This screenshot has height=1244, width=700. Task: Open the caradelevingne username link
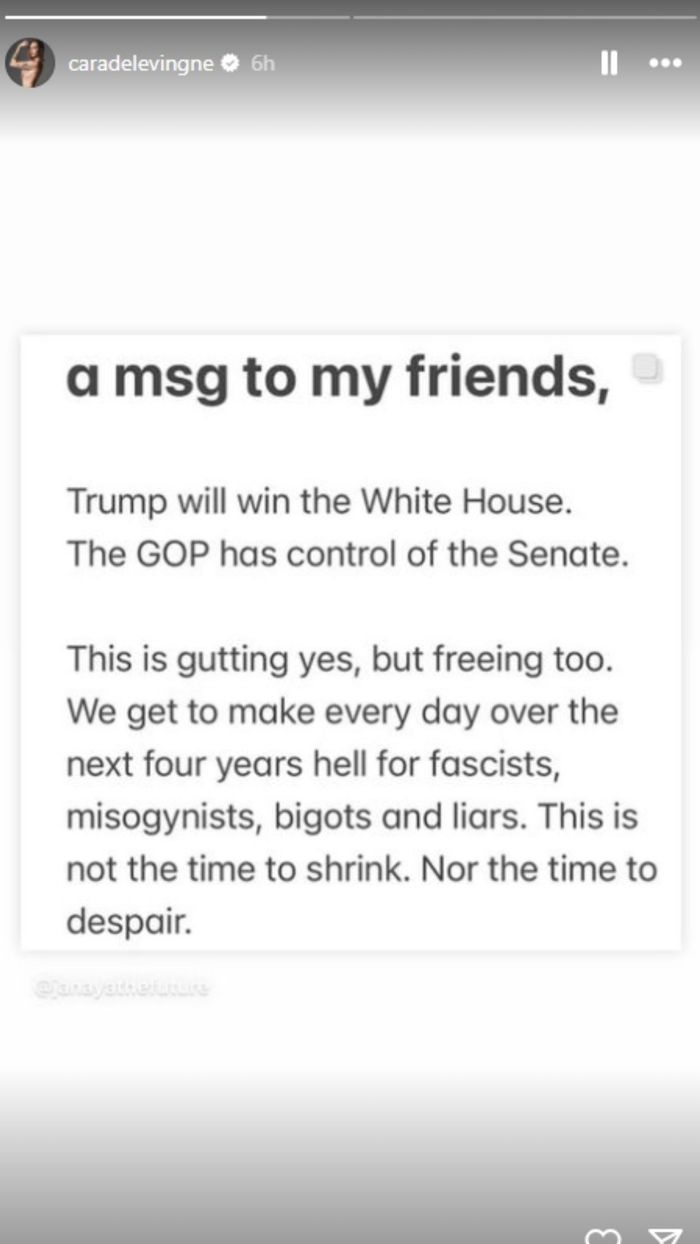tap(141, 63)
